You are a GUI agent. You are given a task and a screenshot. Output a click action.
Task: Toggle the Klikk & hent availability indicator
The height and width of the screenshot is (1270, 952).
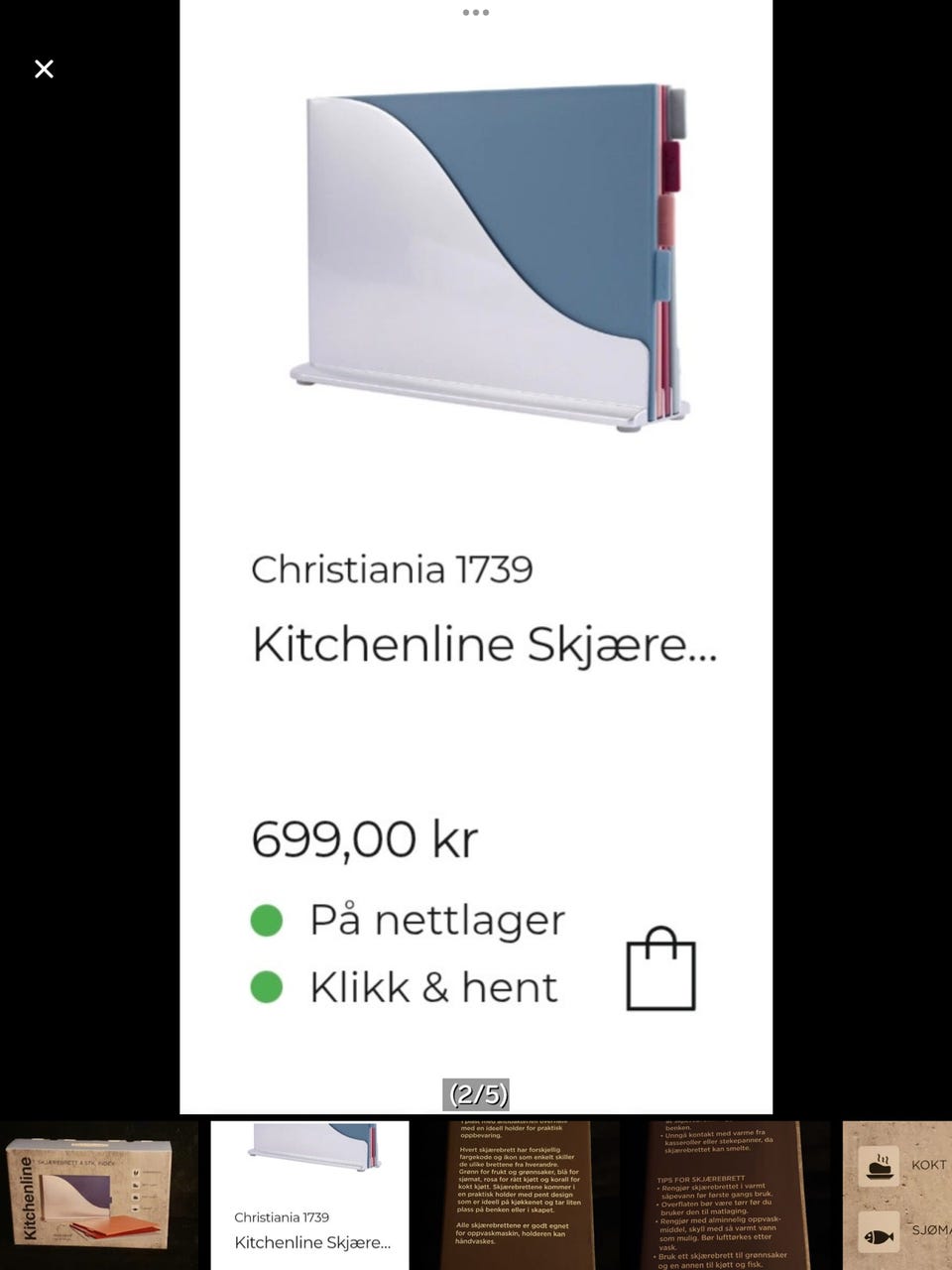(266, 986)
